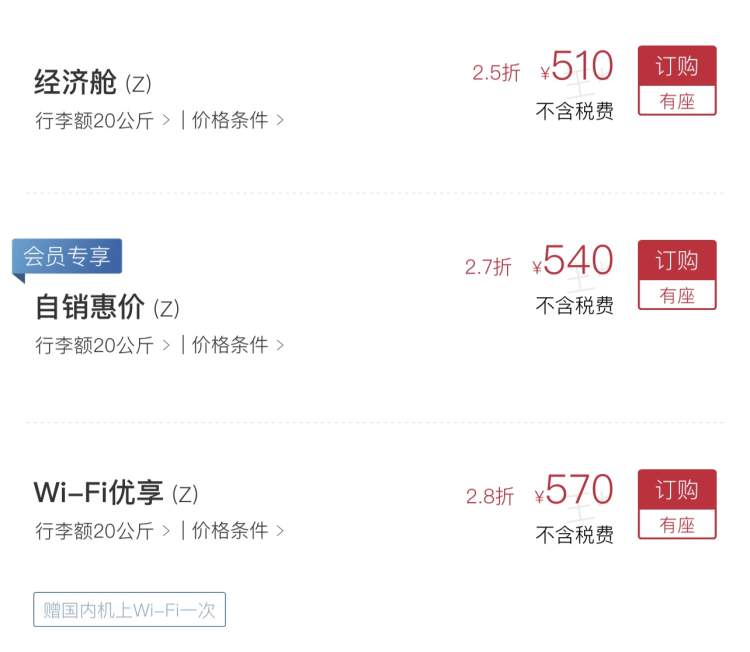View 价格条件 for Wi-Fi优享
Image resolution: width=750 pixels, height=652 pixels.
[237, 531]
